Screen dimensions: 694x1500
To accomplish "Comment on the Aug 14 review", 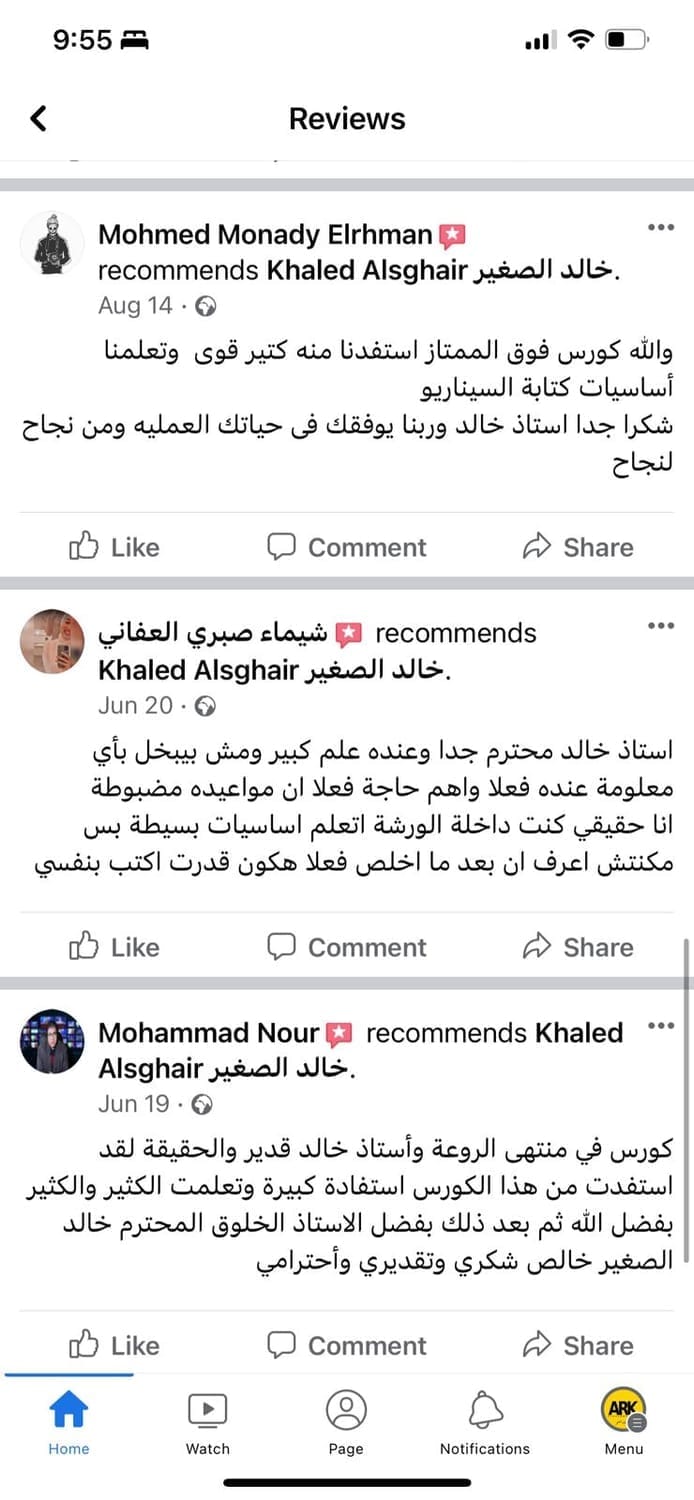I will pyautogui.click(x=346, y=547).
